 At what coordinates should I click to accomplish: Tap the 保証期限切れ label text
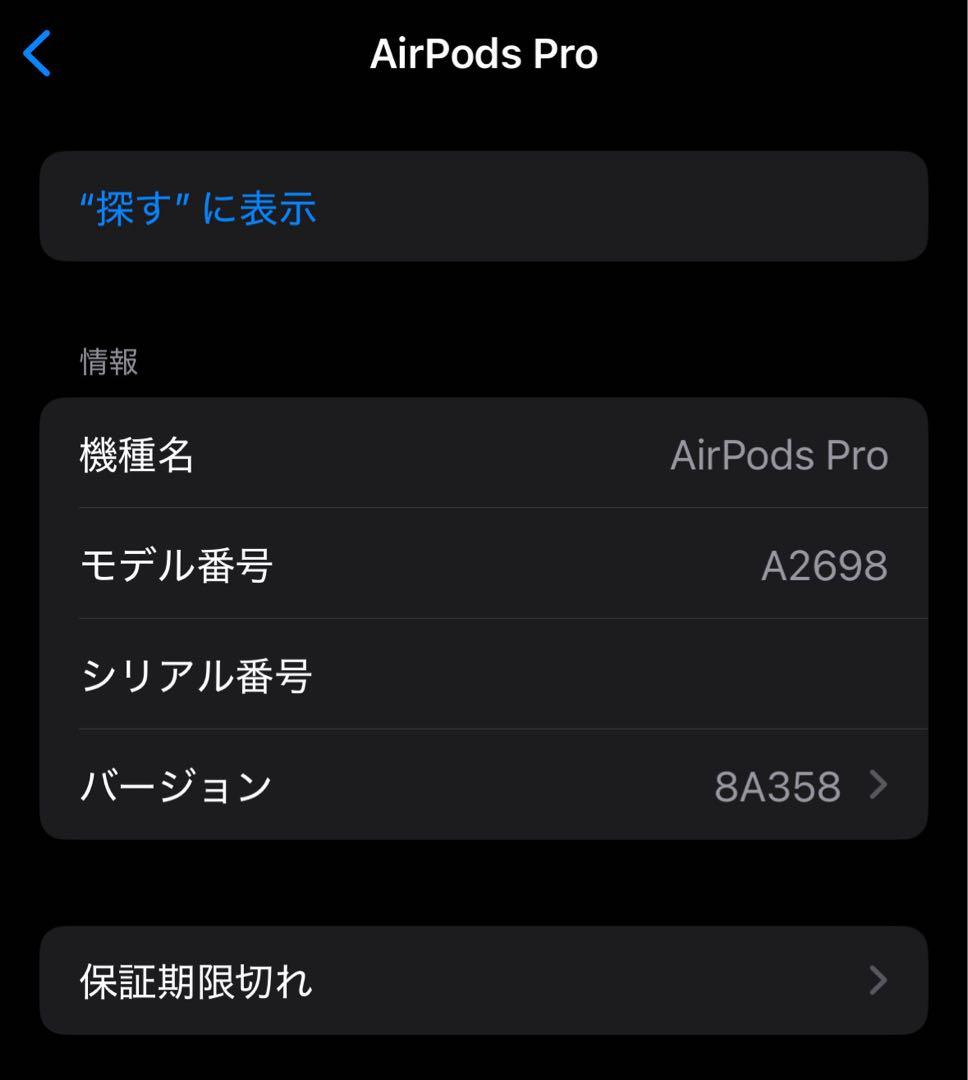pyautogui.click(x=195, y=981)
